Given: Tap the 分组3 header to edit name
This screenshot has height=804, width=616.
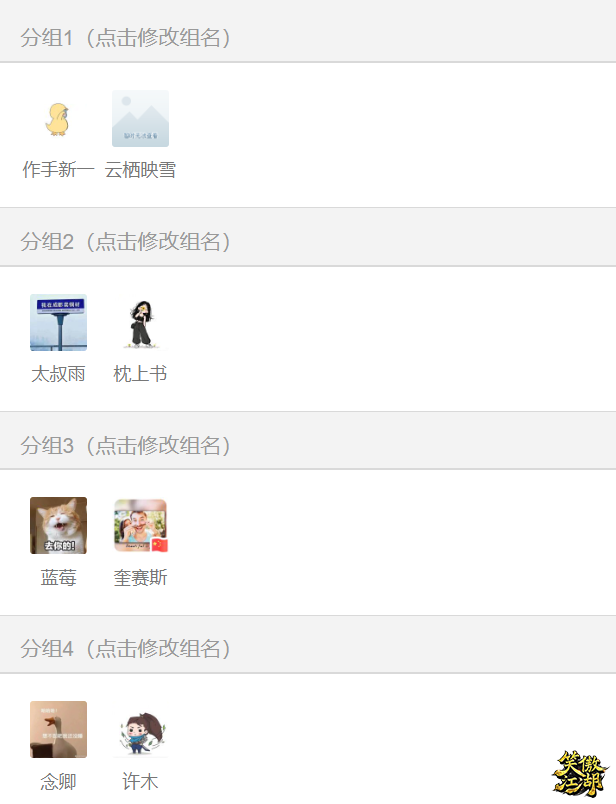Looking at the screenshot, I should [127, 445].
